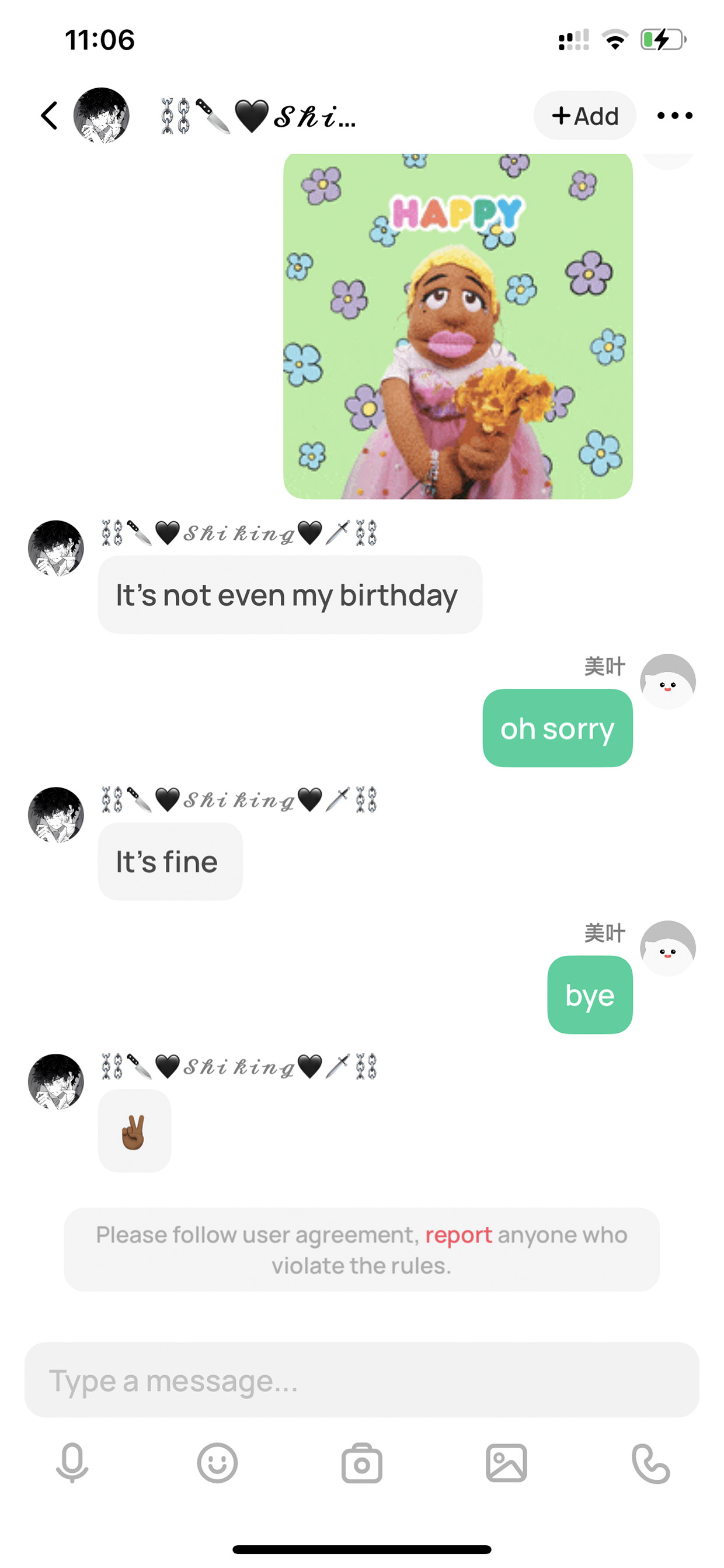The height and width of the screenshot is (1568, 724).
Task: Attach a picture from the gallery
Action: (506, 1463)
